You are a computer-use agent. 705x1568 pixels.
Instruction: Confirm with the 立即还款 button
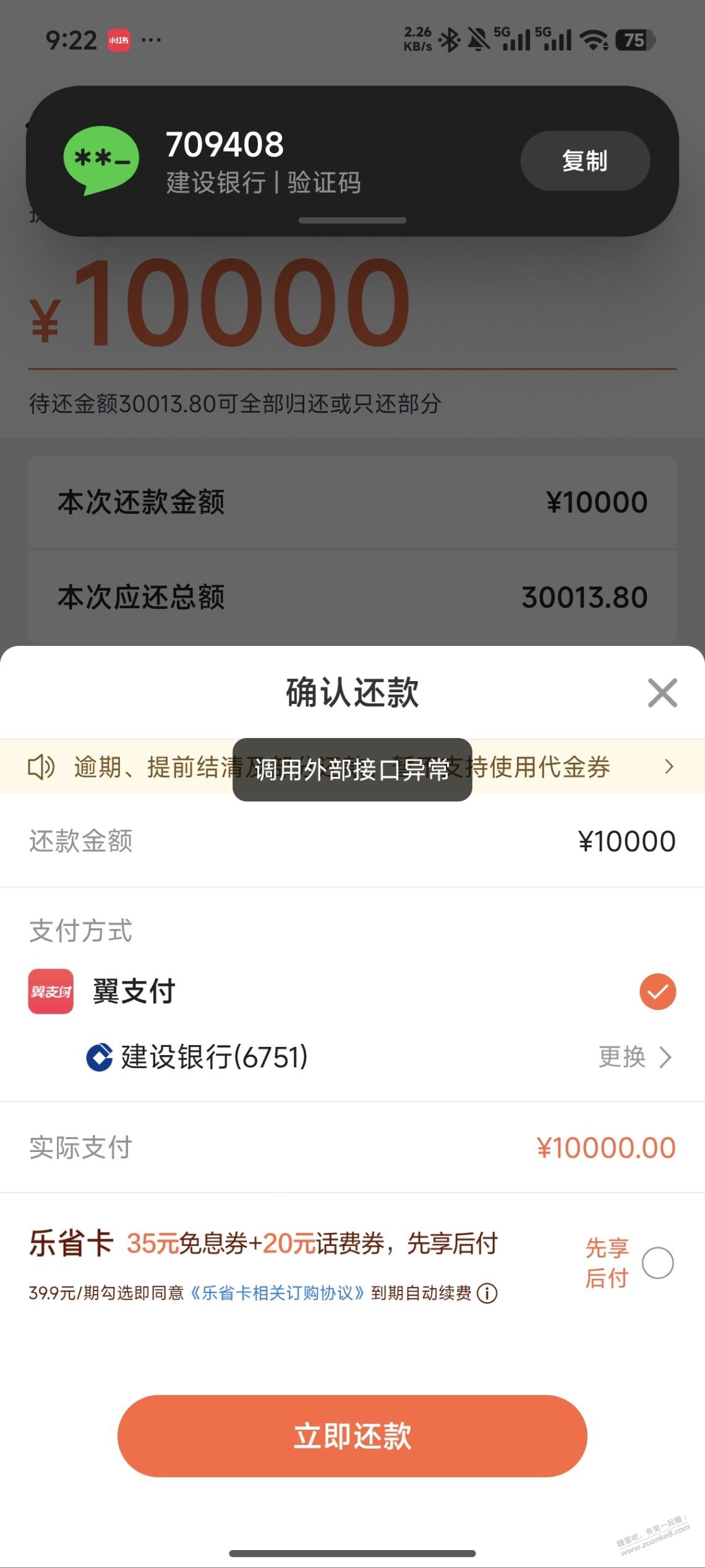click(352, 1435)
